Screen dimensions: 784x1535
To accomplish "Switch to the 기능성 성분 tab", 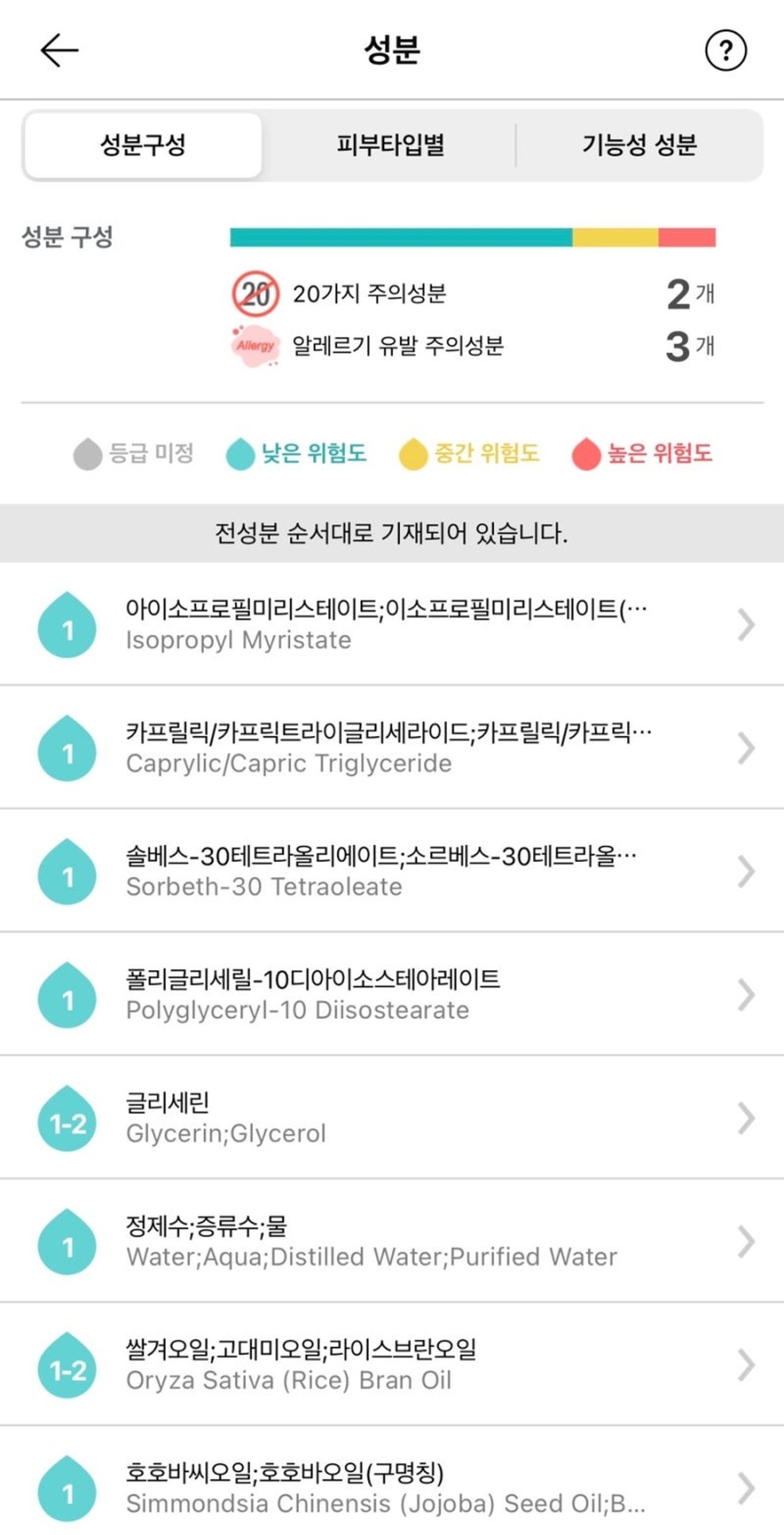I will [639, 145].
